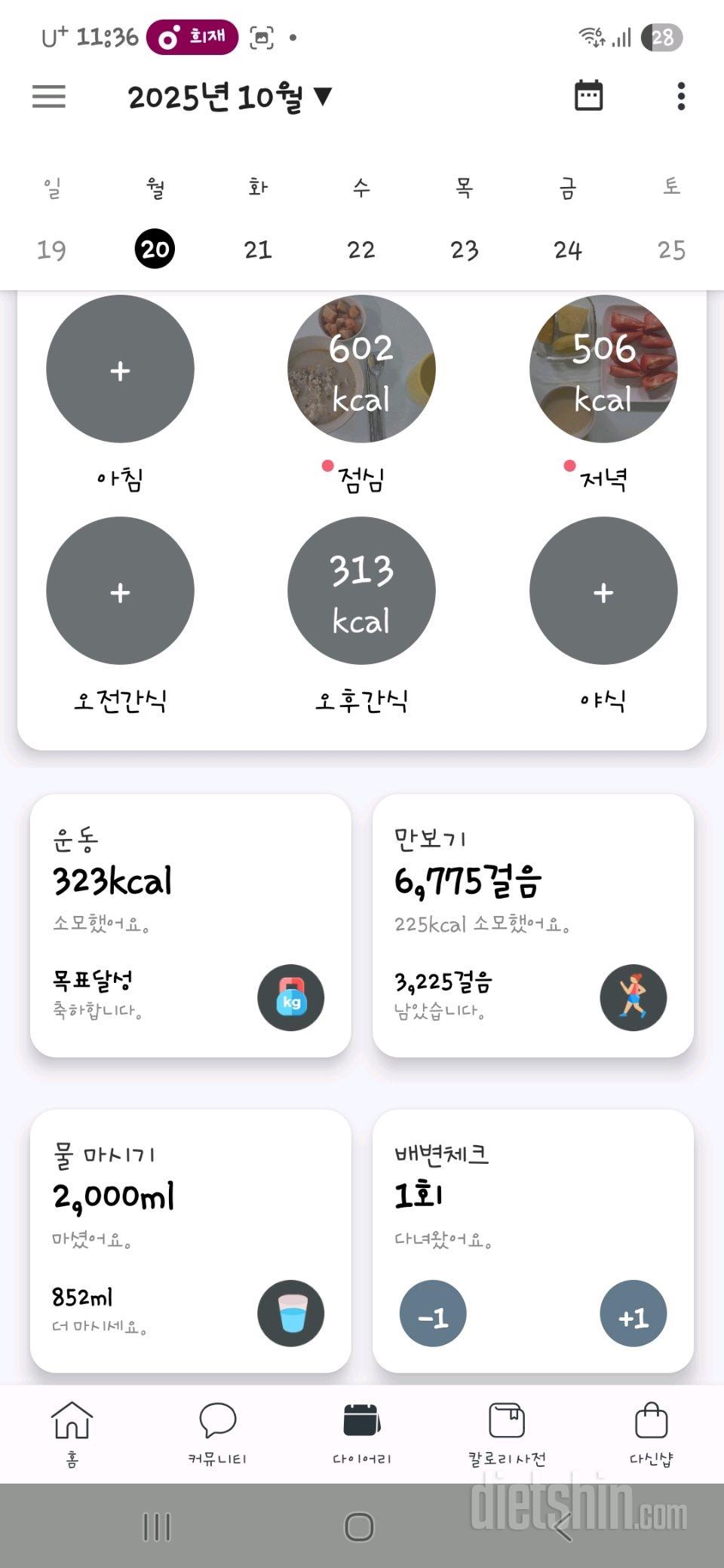This screenshot has width=724, height=1568.
Task: Select date 21 in the week strip
Action: click(258, 250)
